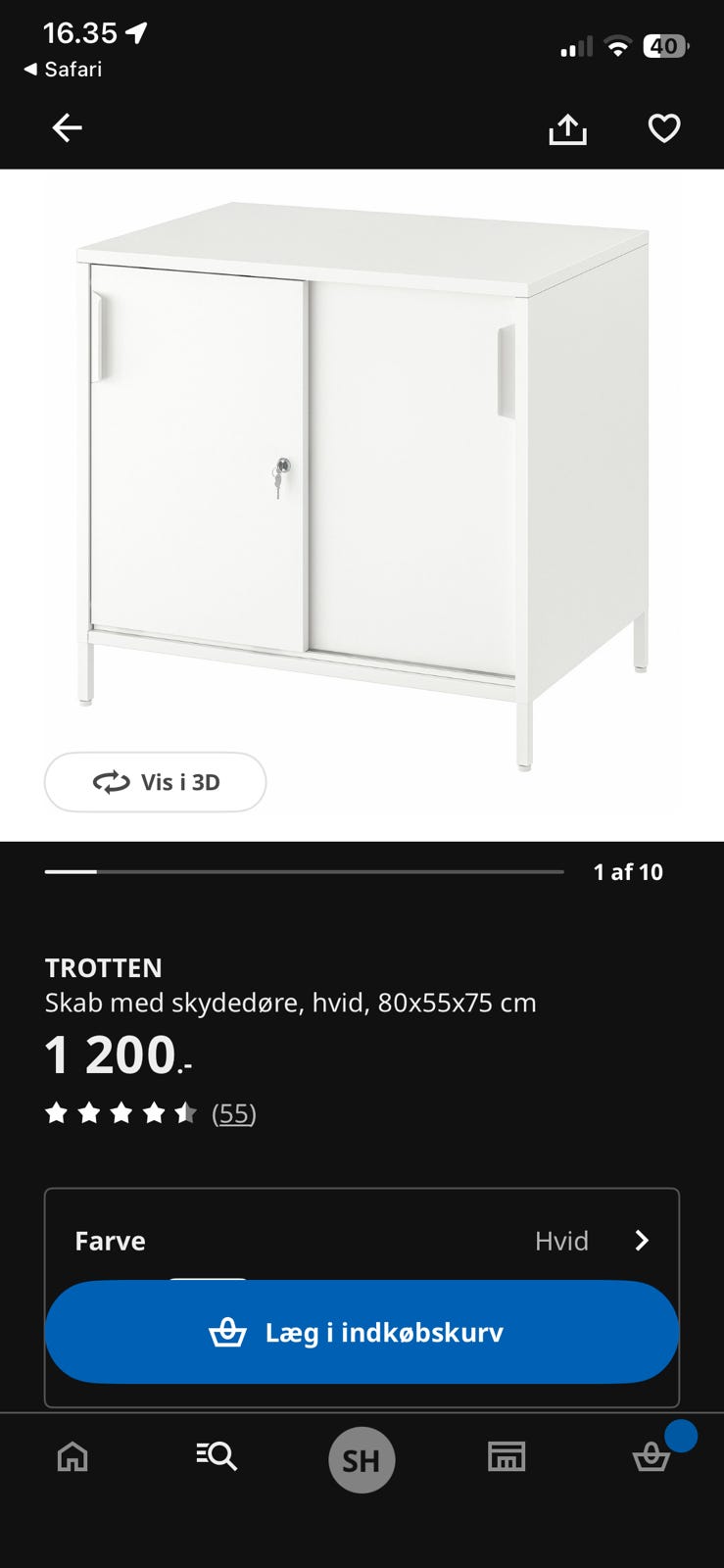Open the search tab in bottom navigation
Image resolution: width=724 pixels, height=1568 pixels.
pos(217,1457)
